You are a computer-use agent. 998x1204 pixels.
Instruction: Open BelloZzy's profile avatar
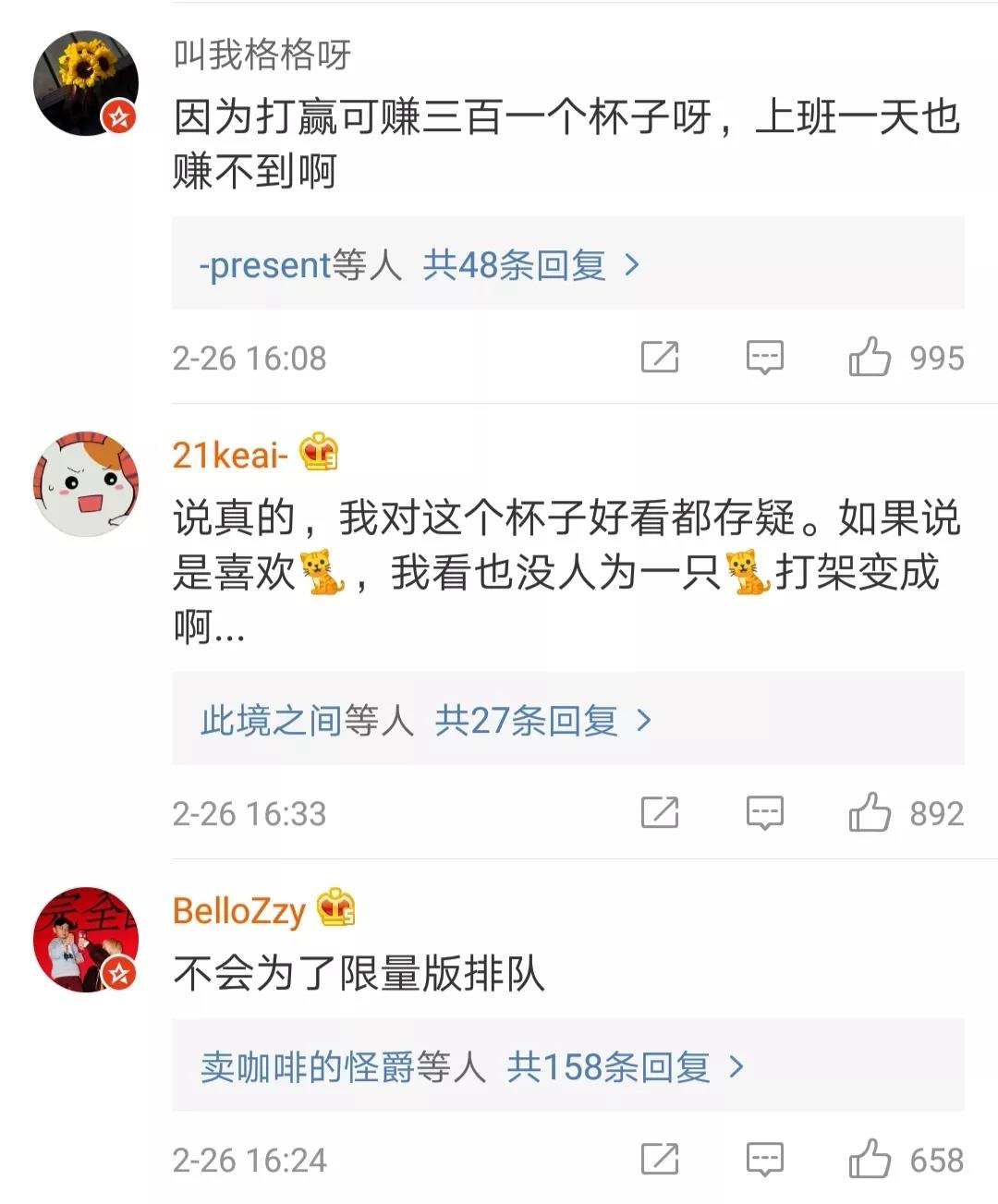tap(85, 940)
